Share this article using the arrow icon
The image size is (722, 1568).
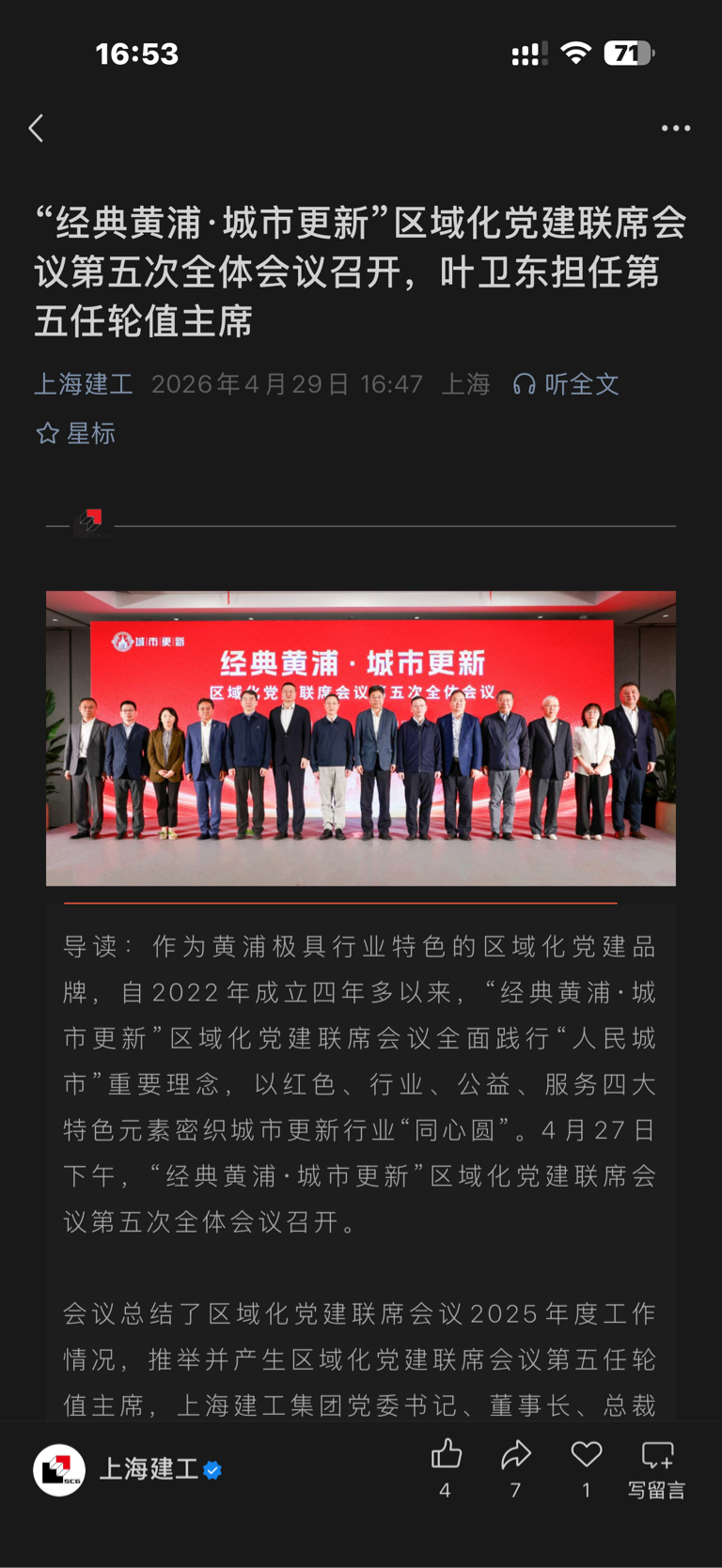coord(516,1467)
